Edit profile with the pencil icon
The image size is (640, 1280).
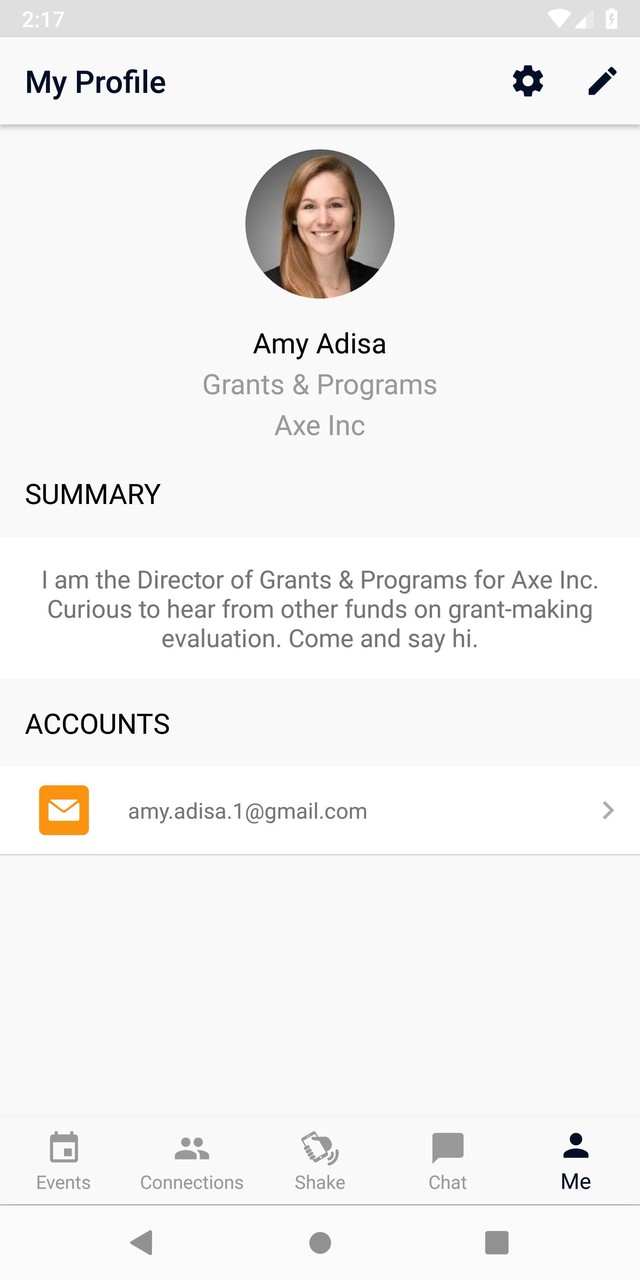click(x=602, y=82)
